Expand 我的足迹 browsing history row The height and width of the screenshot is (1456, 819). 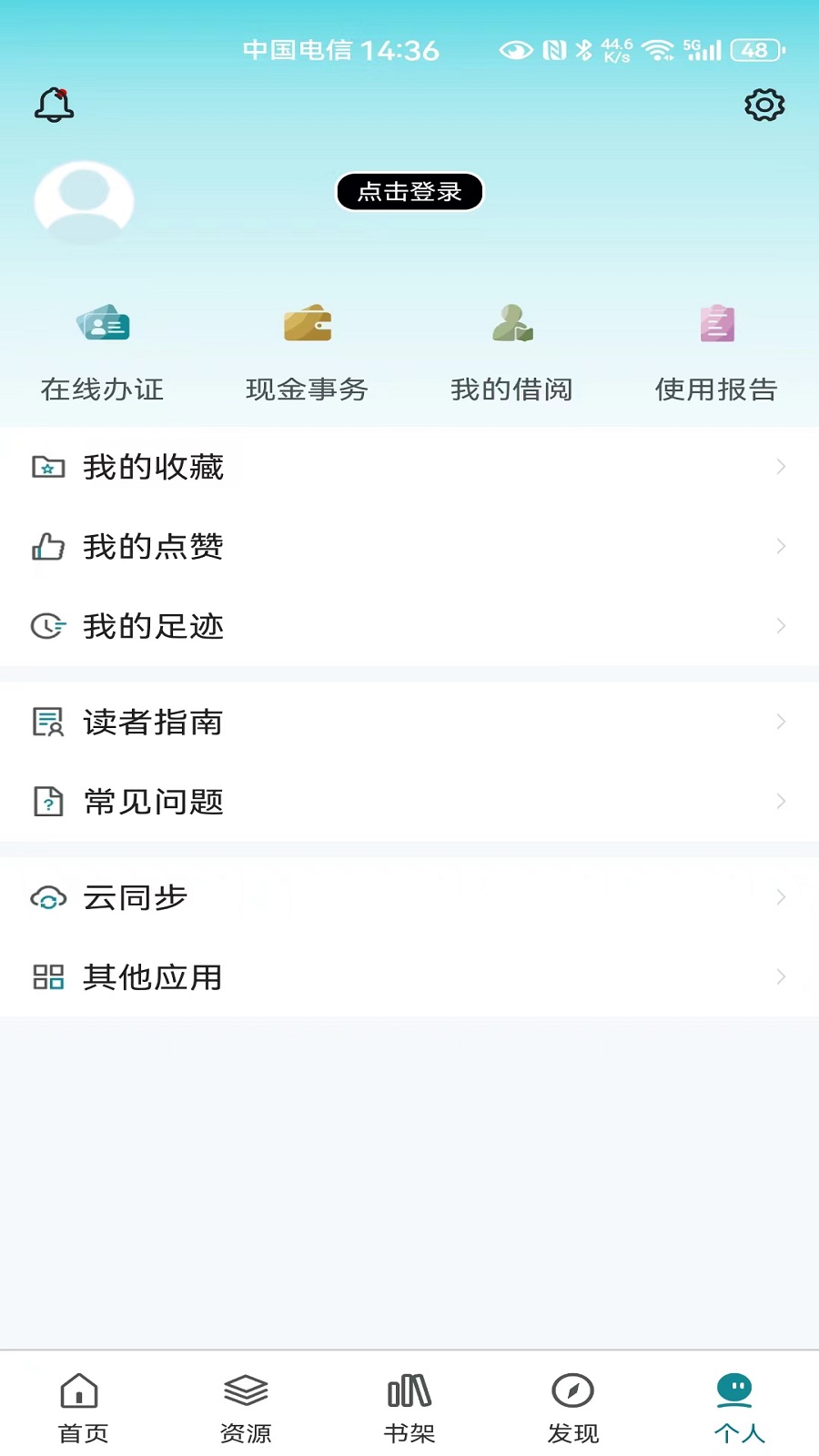pyautogui.click(x=409, y=626)
